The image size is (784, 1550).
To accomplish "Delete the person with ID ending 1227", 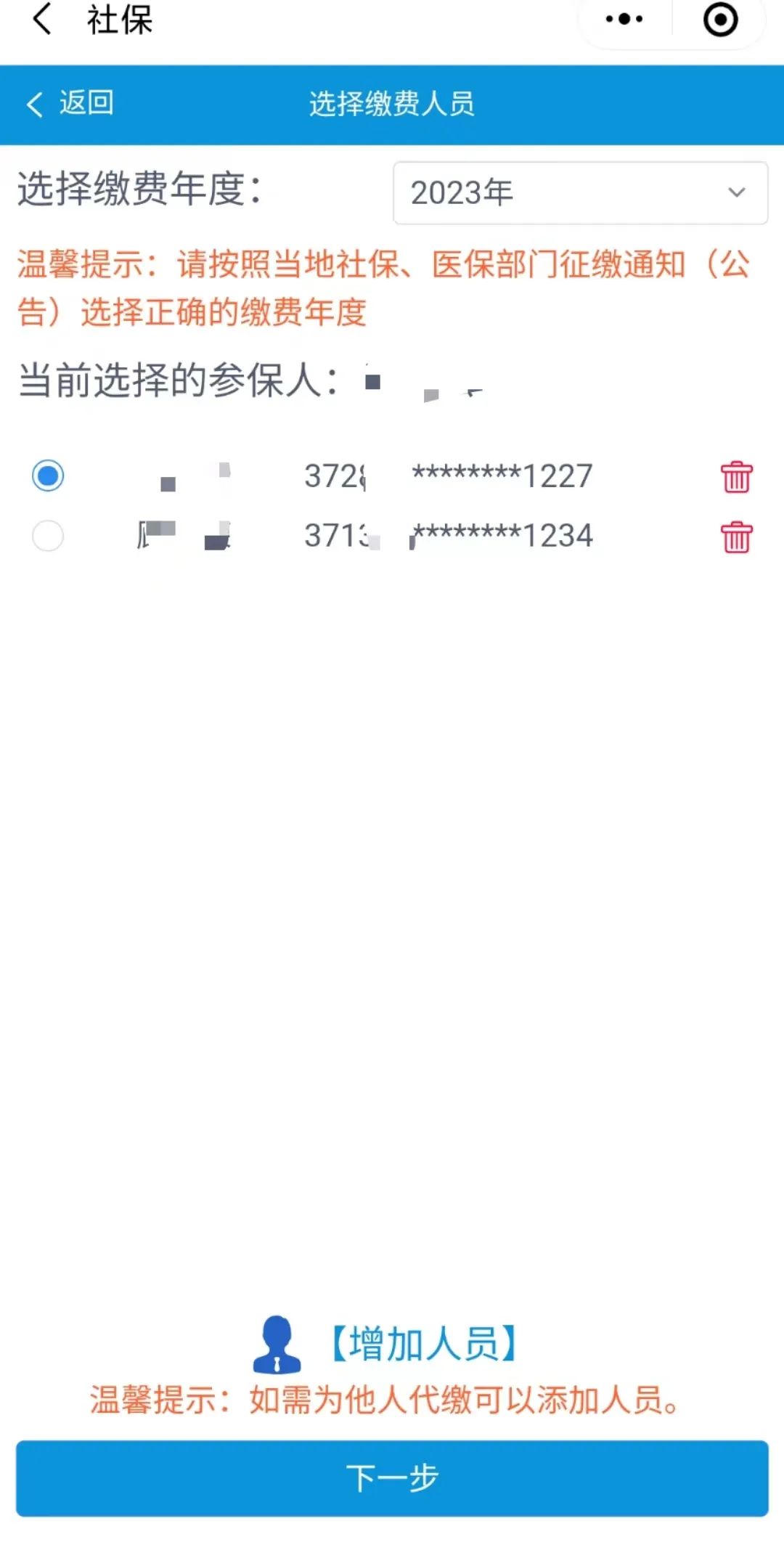I will pyautogui.click(x=736, y=477).
